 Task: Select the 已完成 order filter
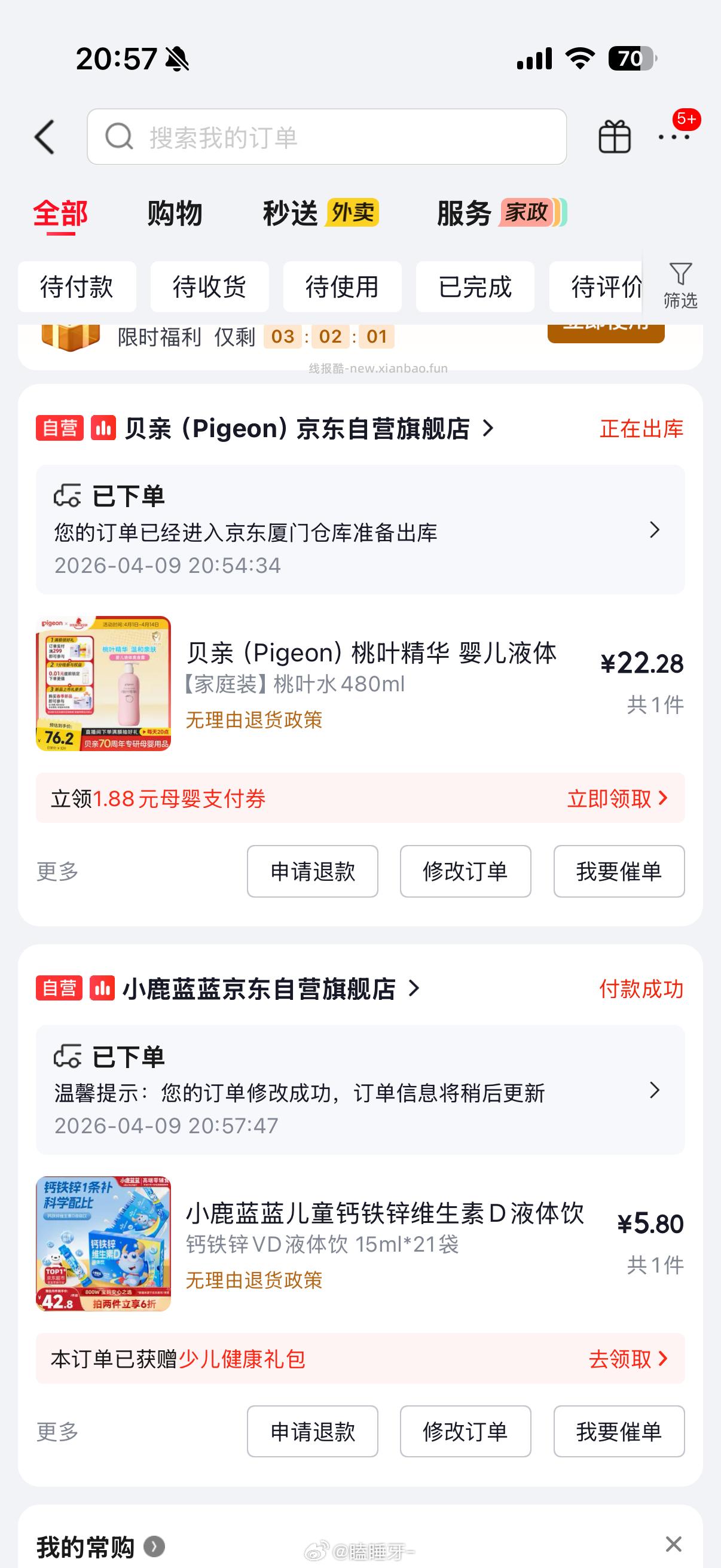click(x=475, y=286)
